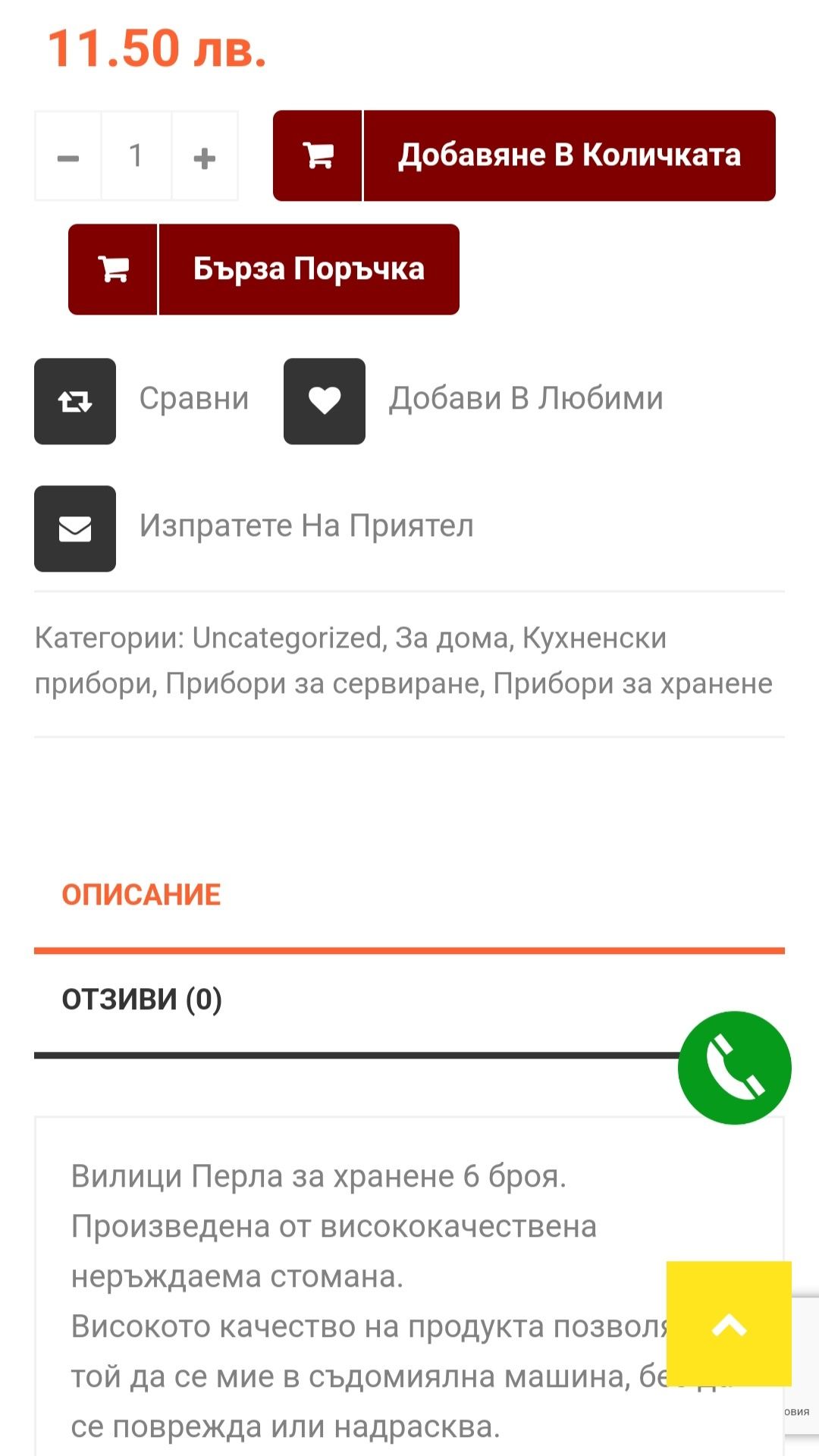Switch to the Отзиви (0) tab
The width and height of the screenshot is (819, 1456).
[142, 999]
